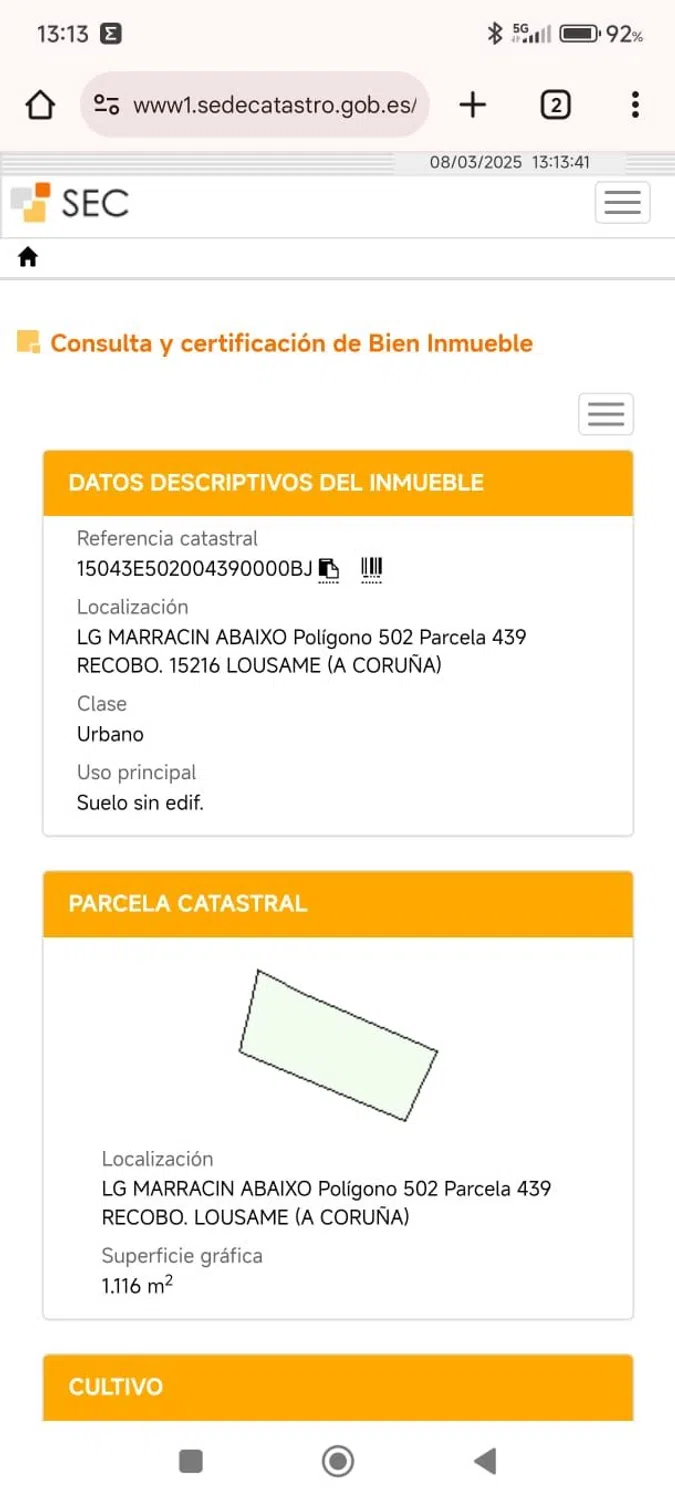Open the browser overflow menu
675x1500 pixels.
click(636, 104)
